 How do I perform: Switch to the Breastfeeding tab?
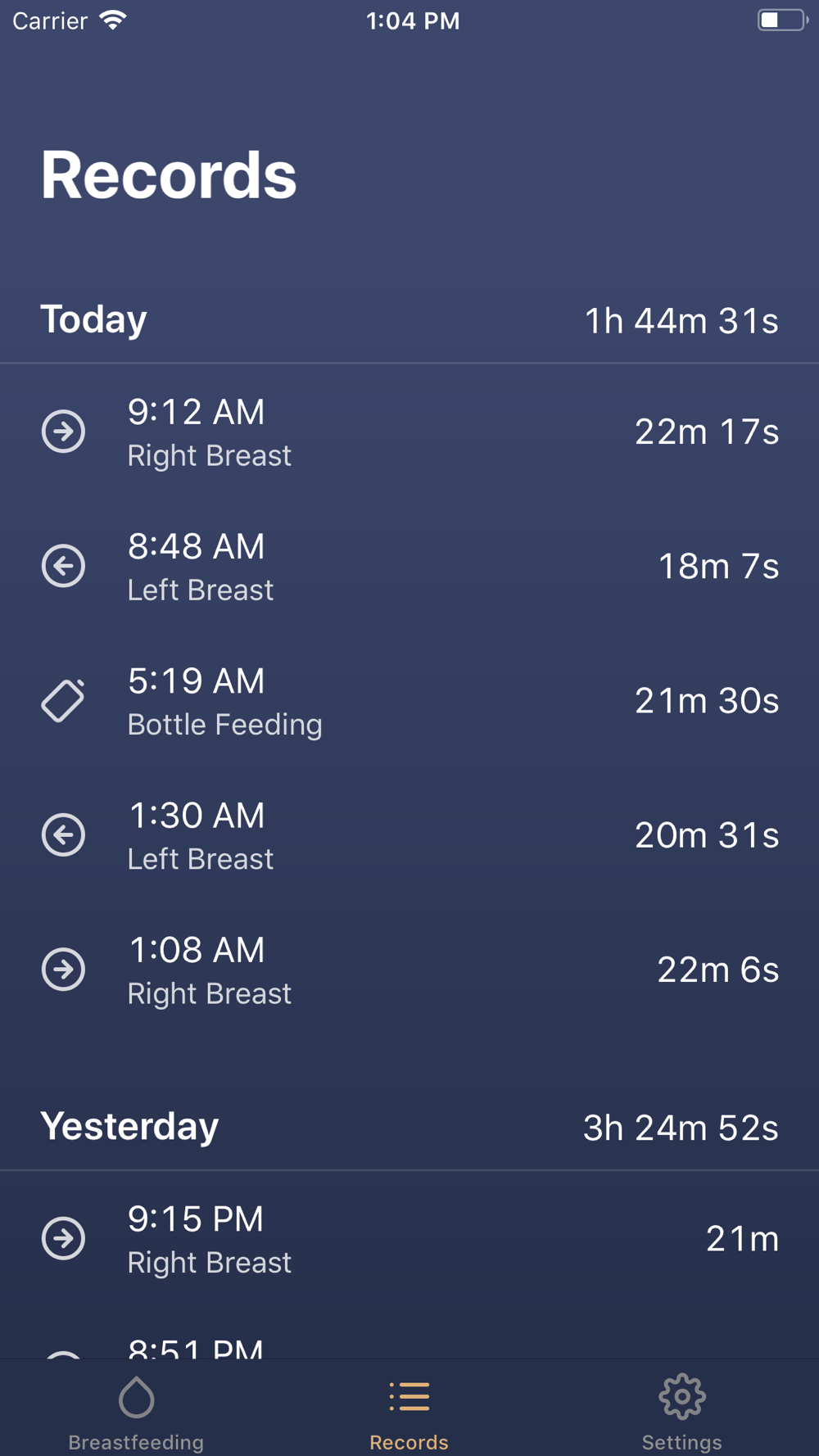click(136, 1412)
